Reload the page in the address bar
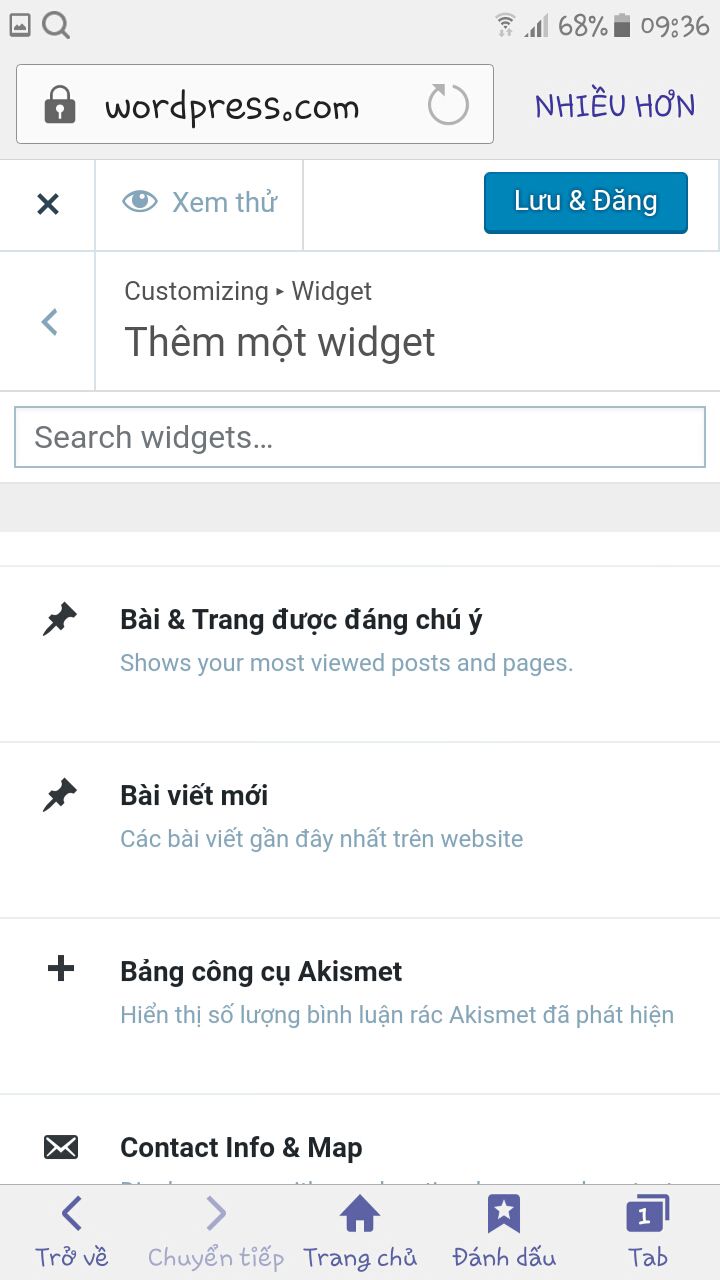The width and height of the screenshot is (720, 1280). (x=447, y=105)
